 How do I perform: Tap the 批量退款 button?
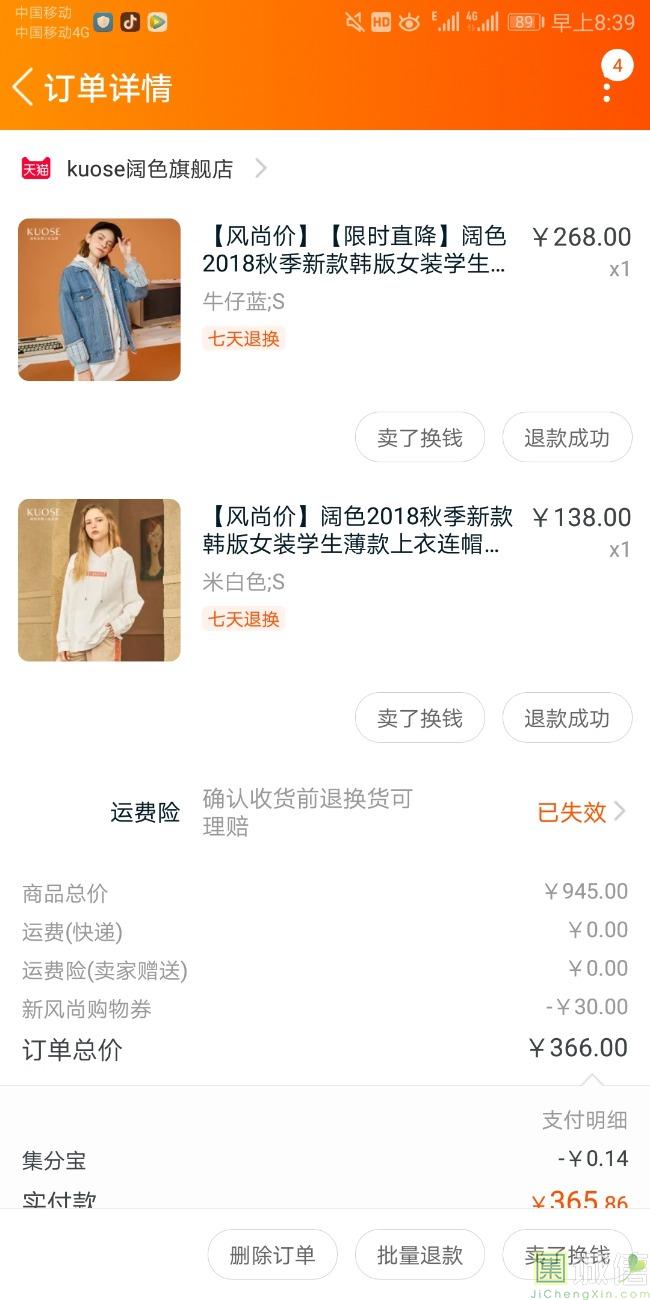click(x=420, y=1255)
